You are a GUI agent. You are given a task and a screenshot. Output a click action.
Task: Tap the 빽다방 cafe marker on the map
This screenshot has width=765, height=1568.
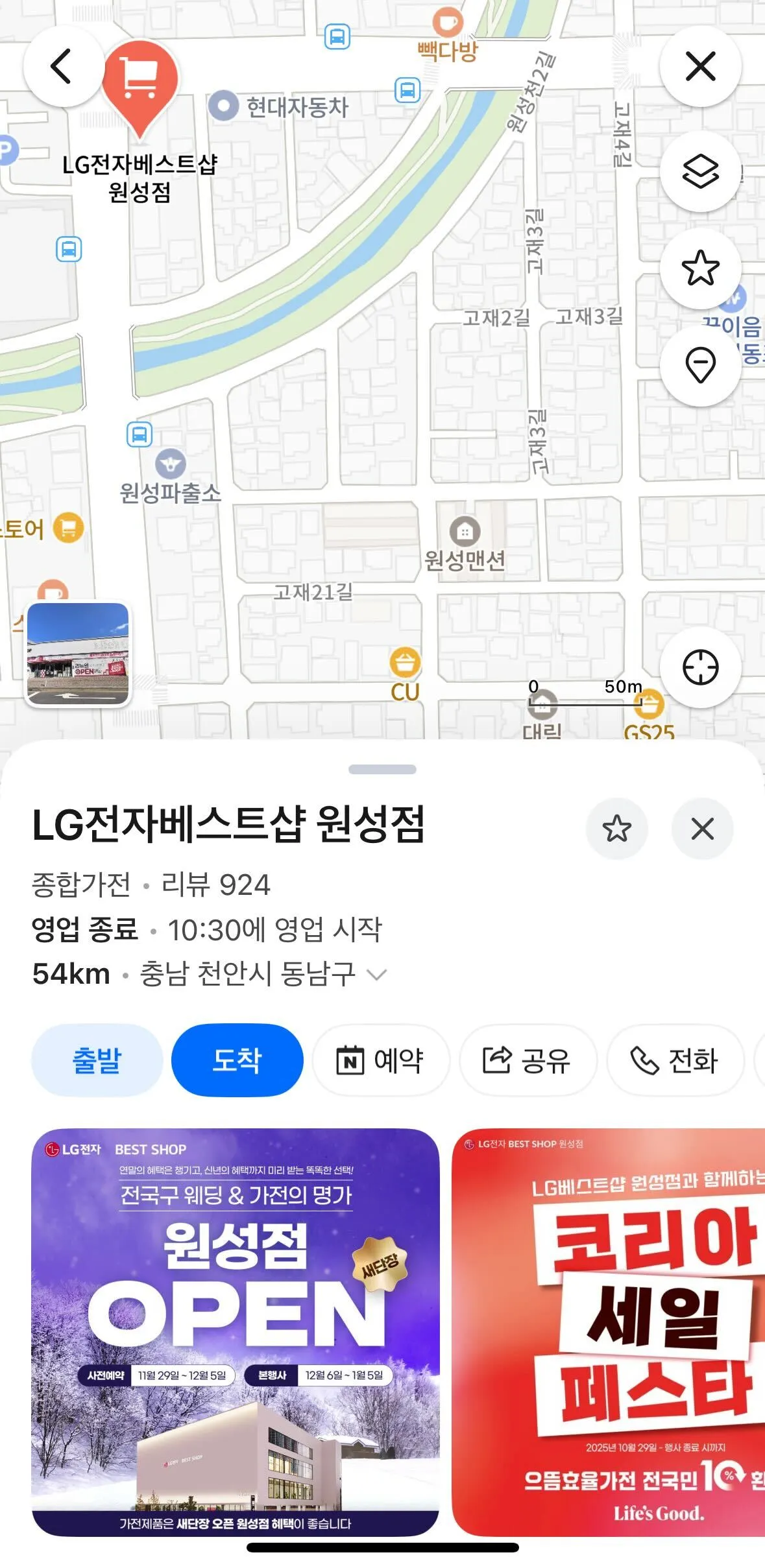pos(447,23)
